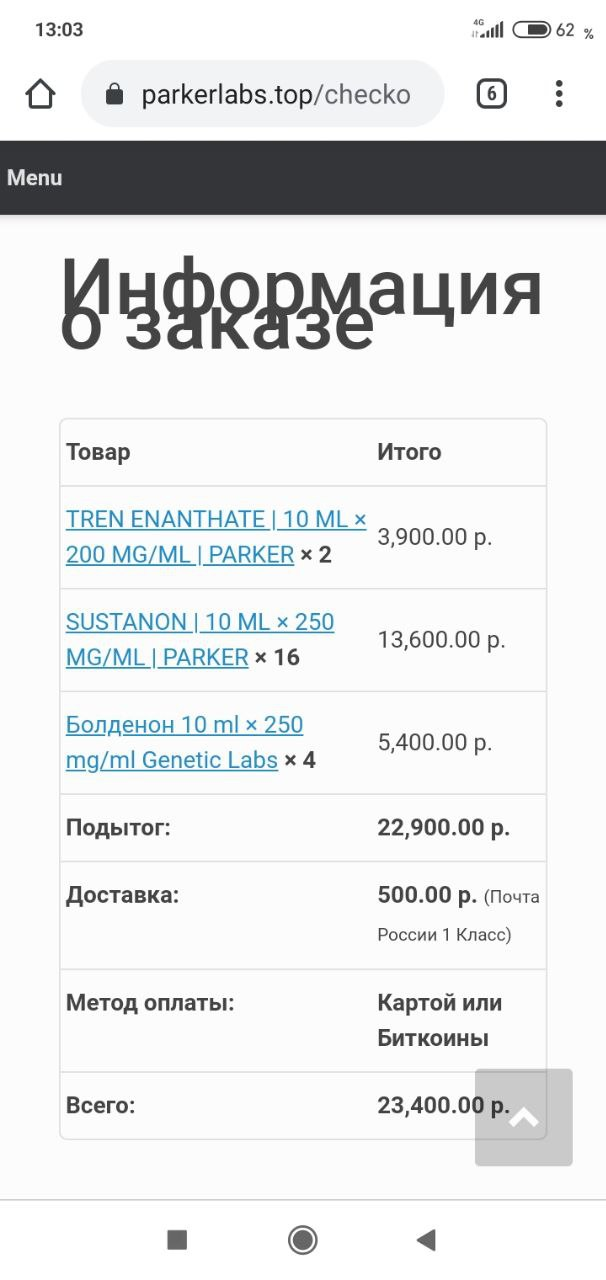Open recent apps with the square button

(x=177, y=1240)
